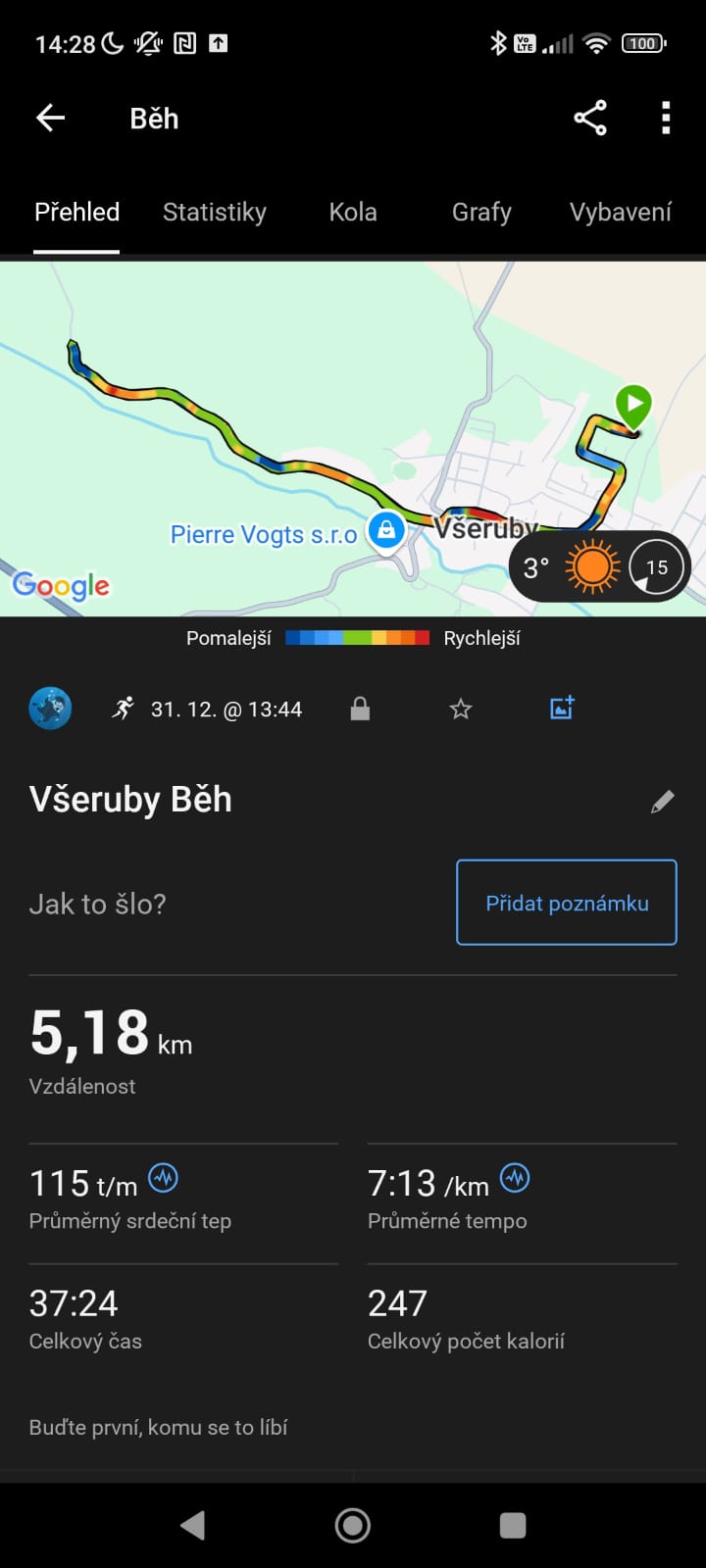Go back using the top arrow

[x=51, y=119]
